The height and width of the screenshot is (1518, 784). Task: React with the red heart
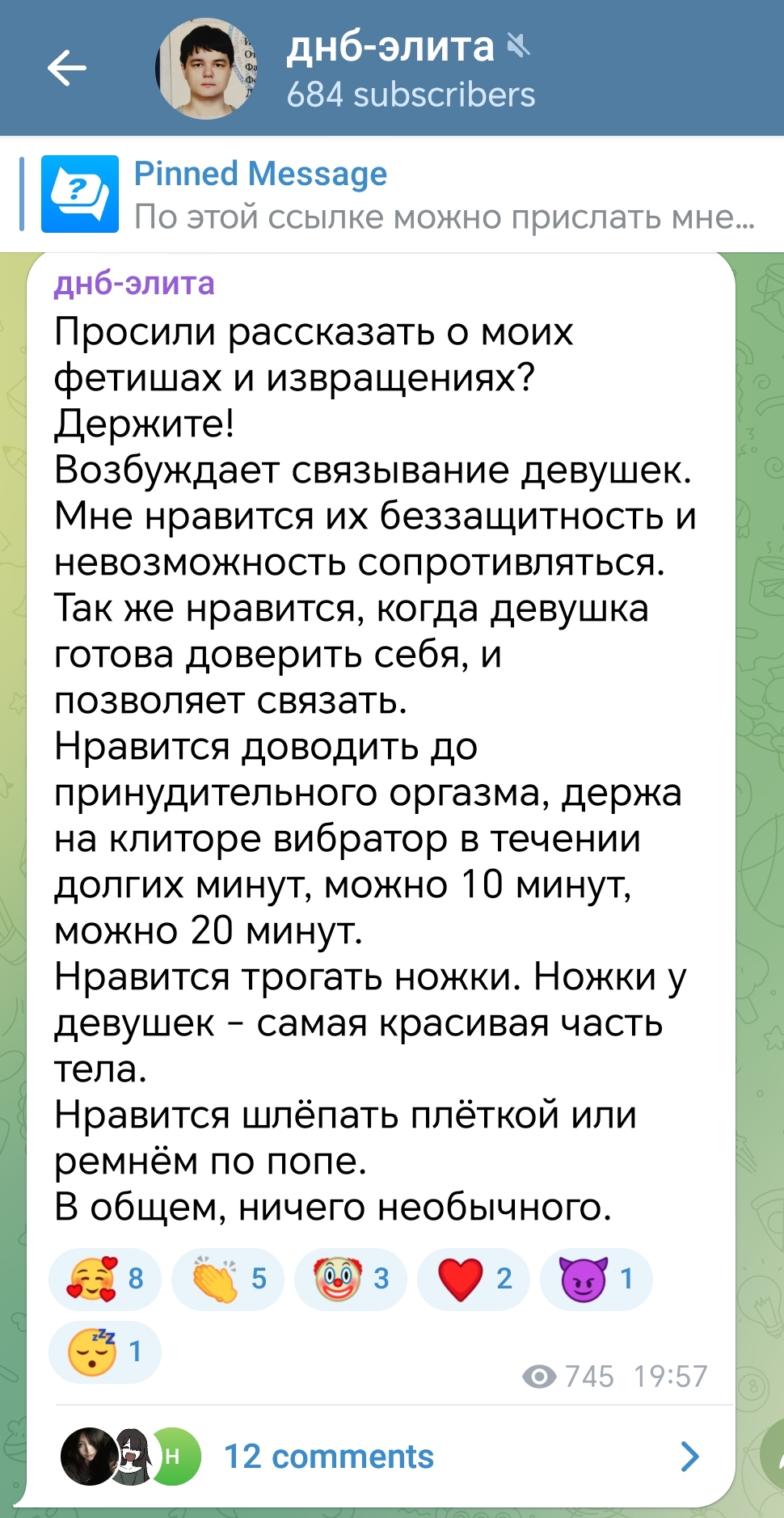[474, 1279]
